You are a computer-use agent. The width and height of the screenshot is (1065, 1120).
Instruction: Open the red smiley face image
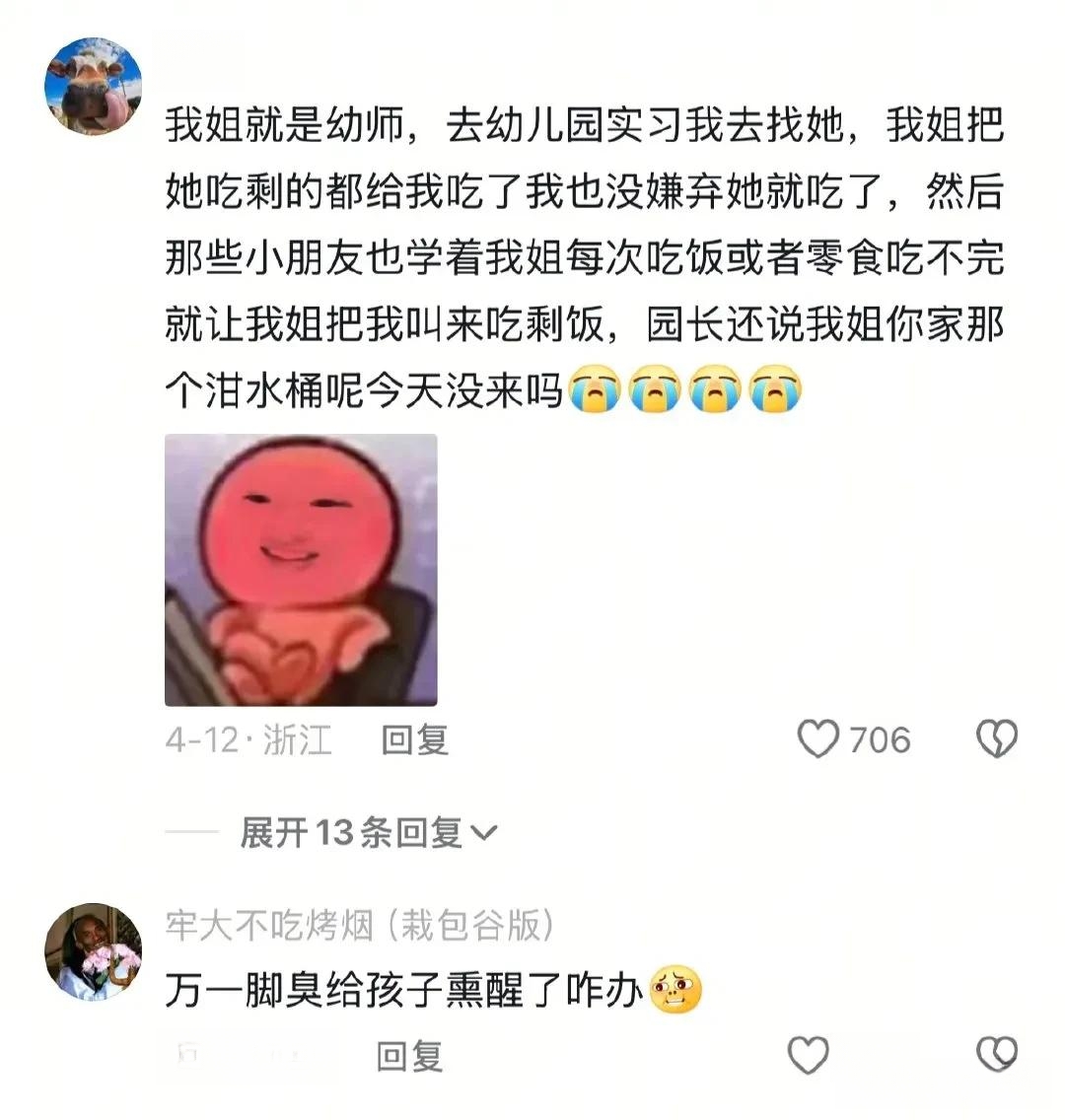301,570
